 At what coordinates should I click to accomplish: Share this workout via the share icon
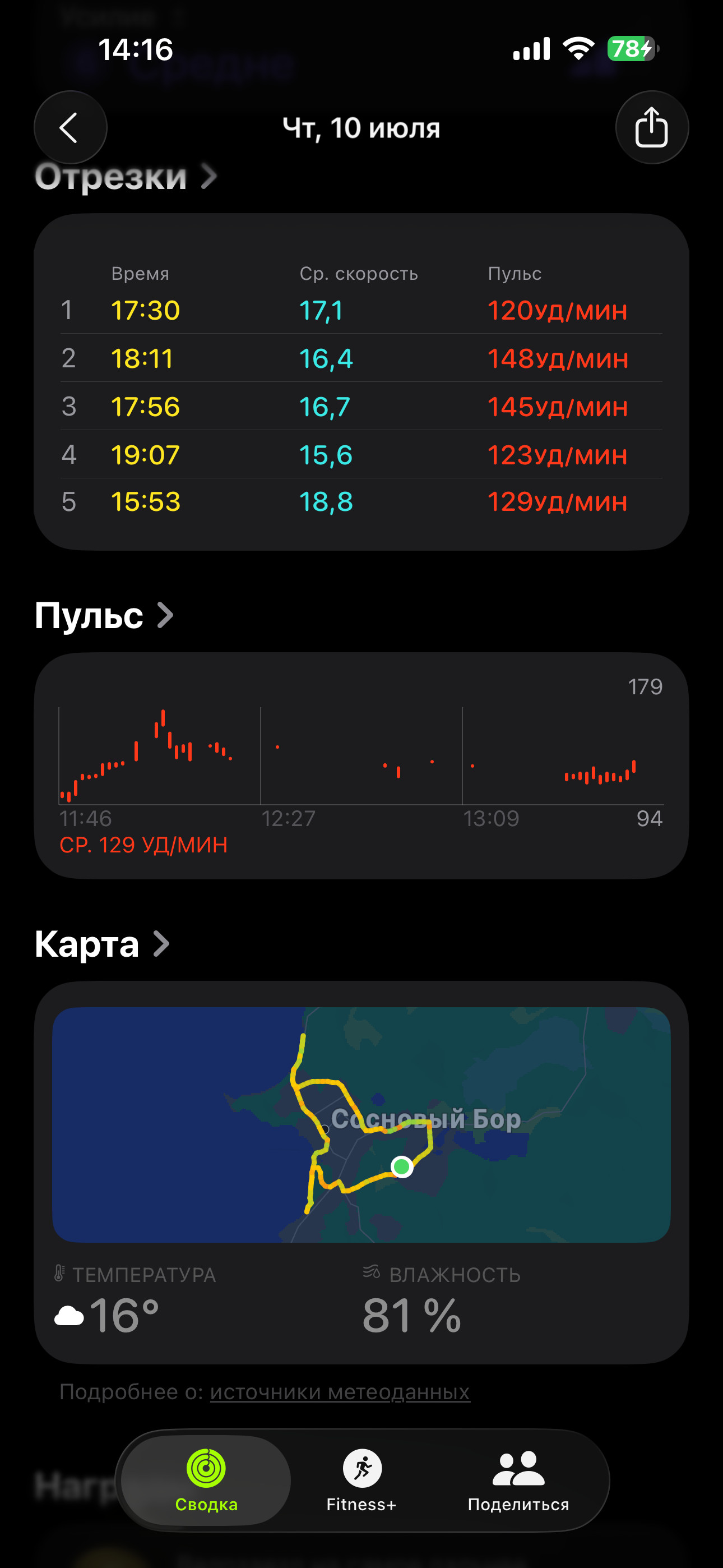pyautogui.click(x=652, y=128)
